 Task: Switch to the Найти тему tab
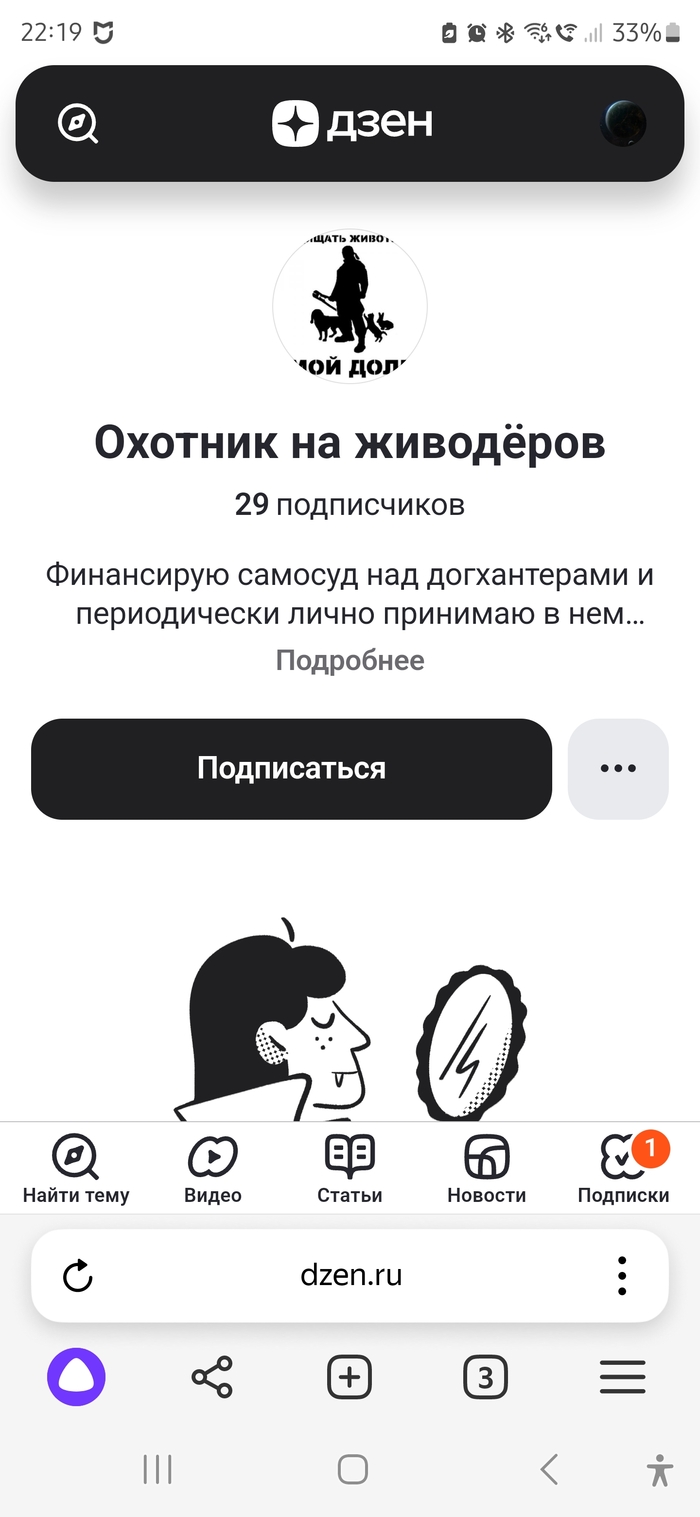pos(76,1169)
